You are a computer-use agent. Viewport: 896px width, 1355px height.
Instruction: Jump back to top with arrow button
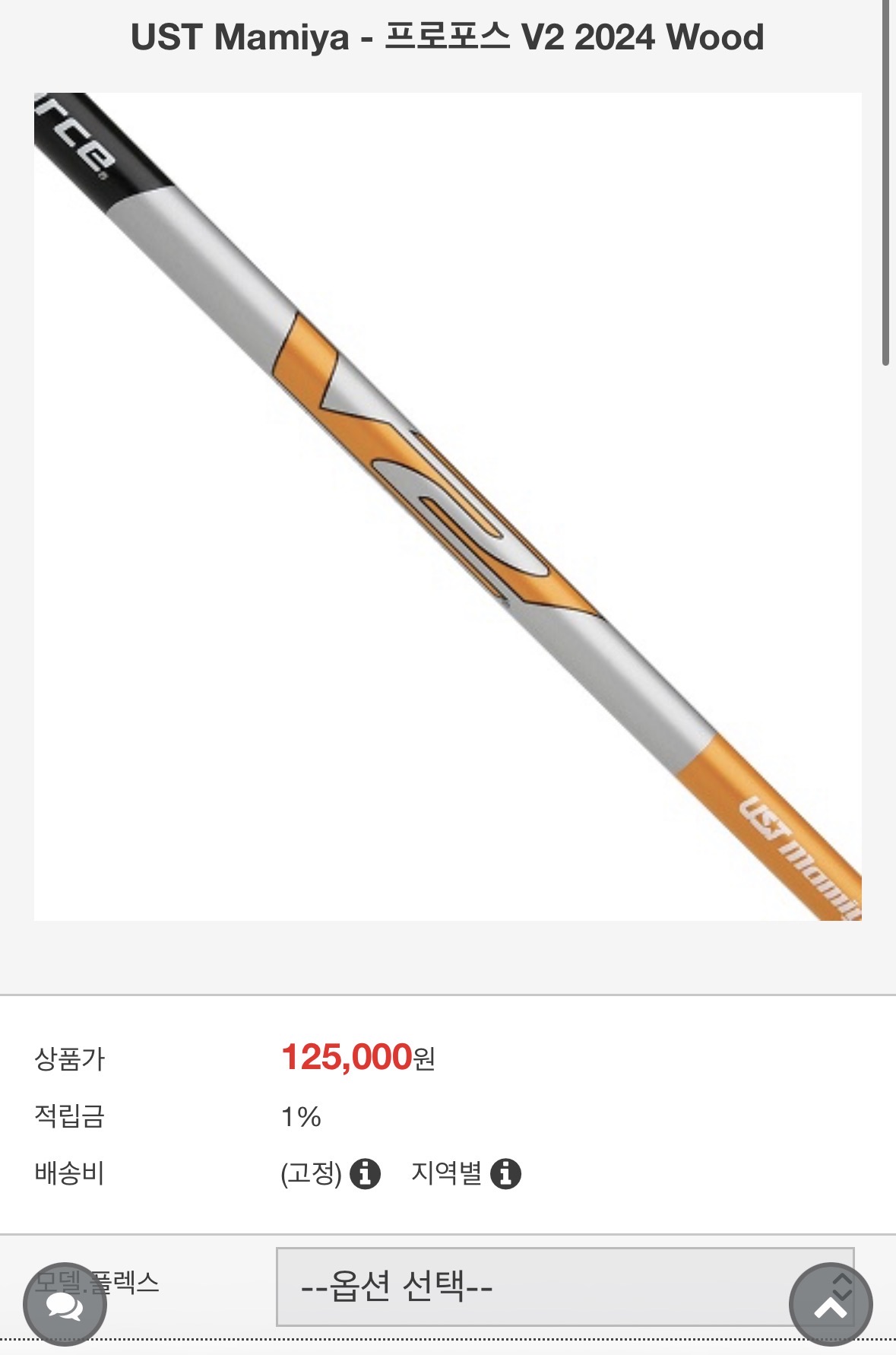click(831, 1305)
